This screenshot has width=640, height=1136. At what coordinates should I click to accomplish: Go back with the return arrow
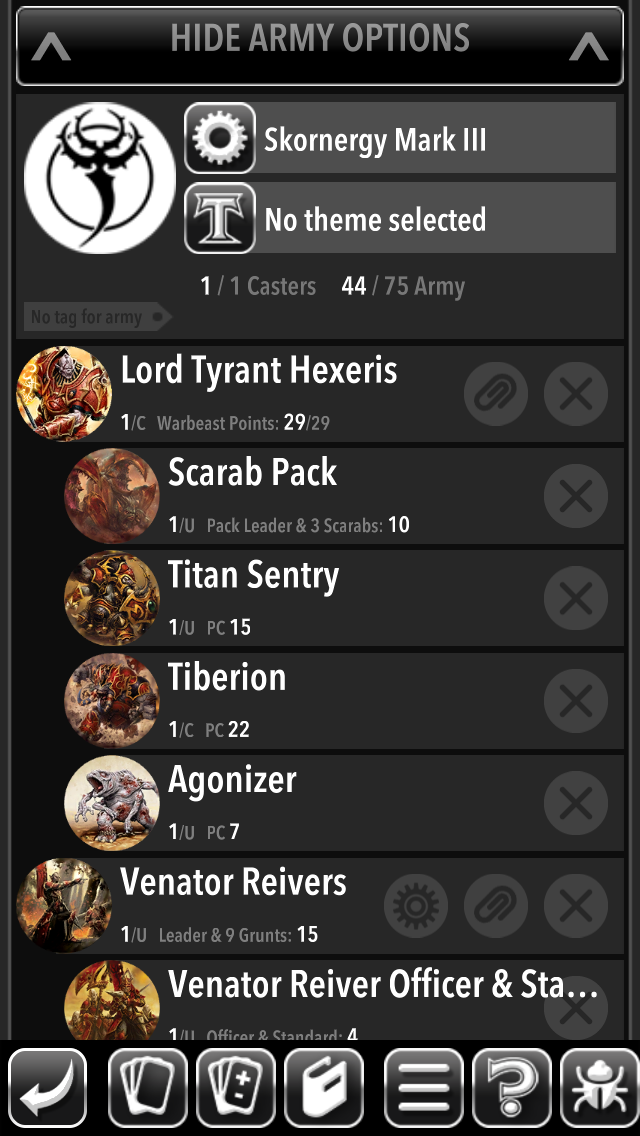[48, 1087]
